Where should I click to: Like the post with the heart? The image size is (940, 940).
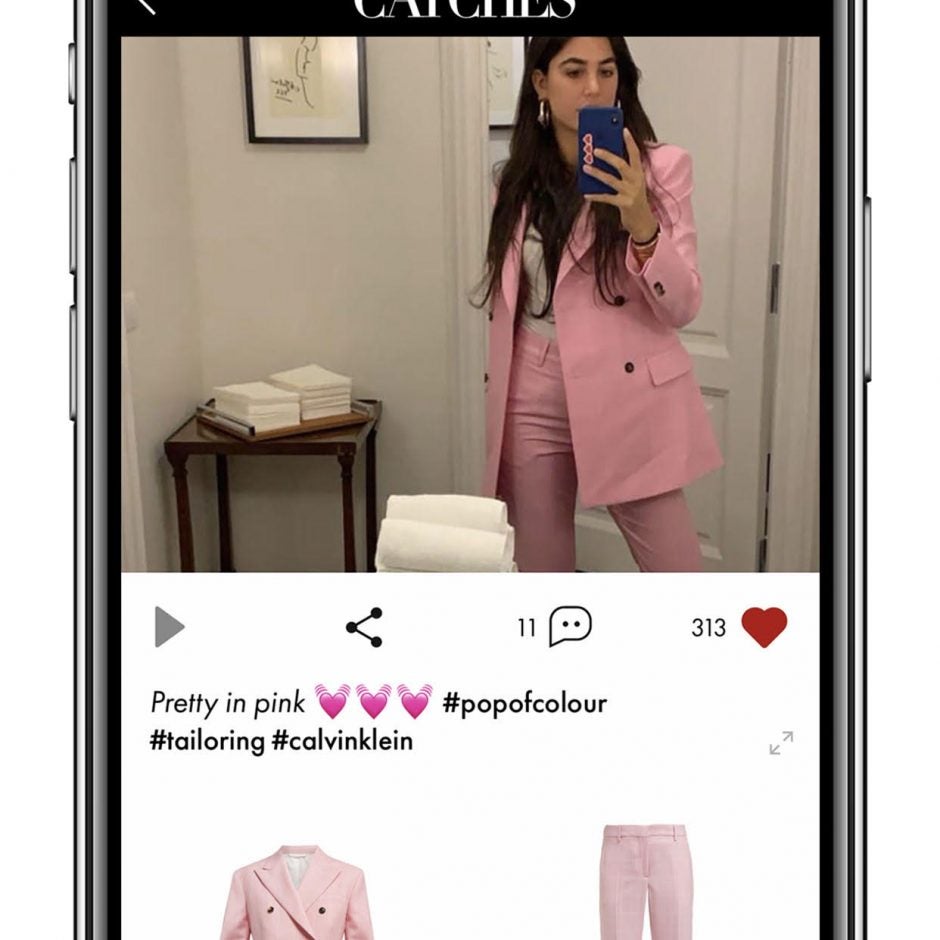764,627
